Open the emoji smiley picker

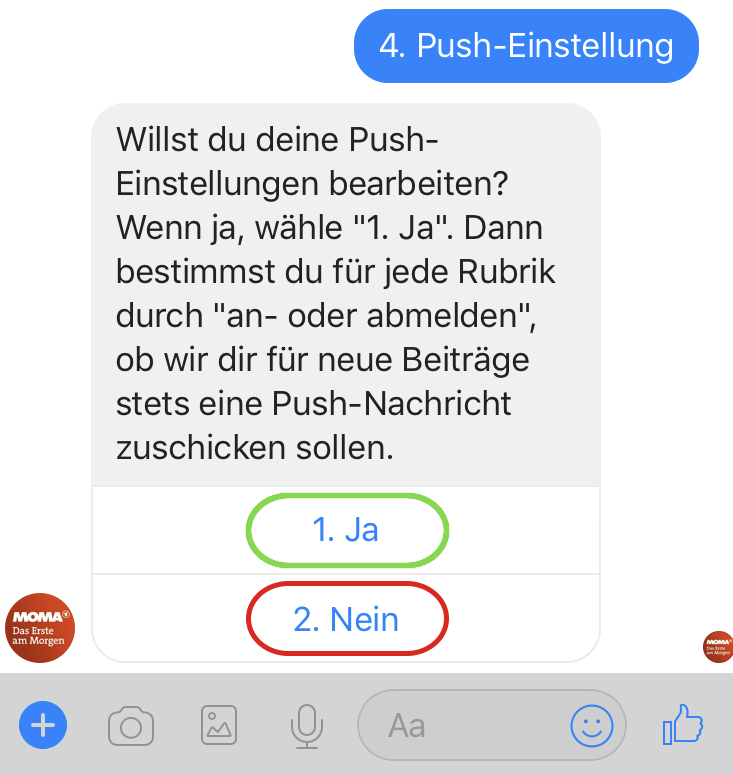[592, 725]
